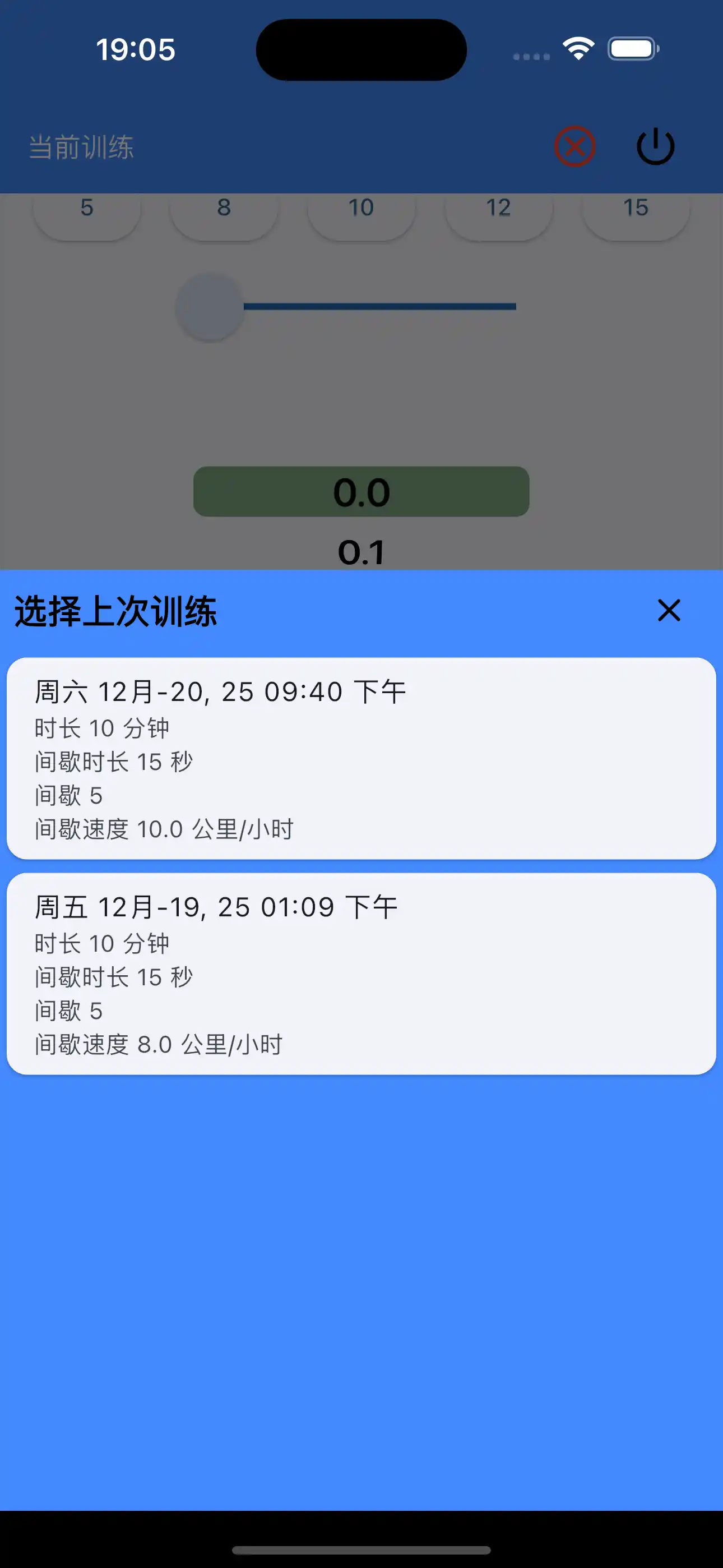Tap the clock showing 19:05
This screenshot has width=723, height=1568.
[135, 50]
